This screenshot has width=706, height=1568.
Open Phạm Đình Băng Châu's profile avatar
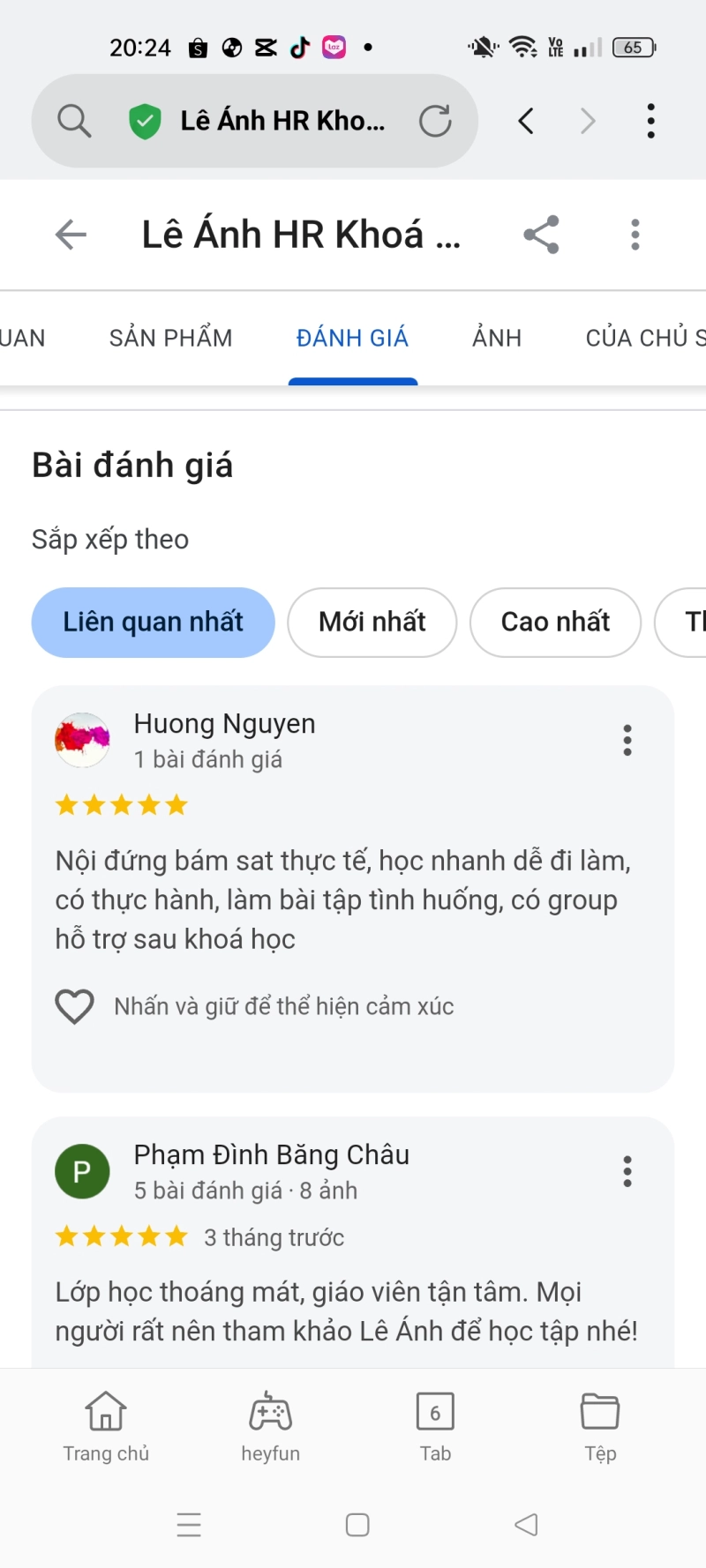[82, 1171]
